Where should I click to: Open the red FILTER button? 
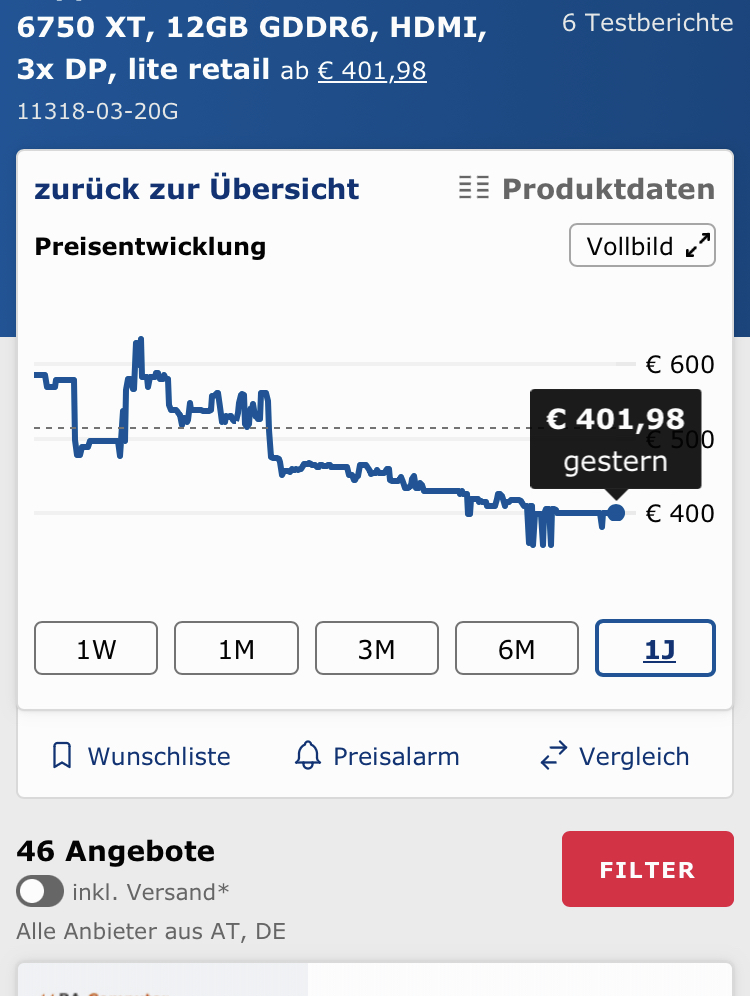coord(647,870)
